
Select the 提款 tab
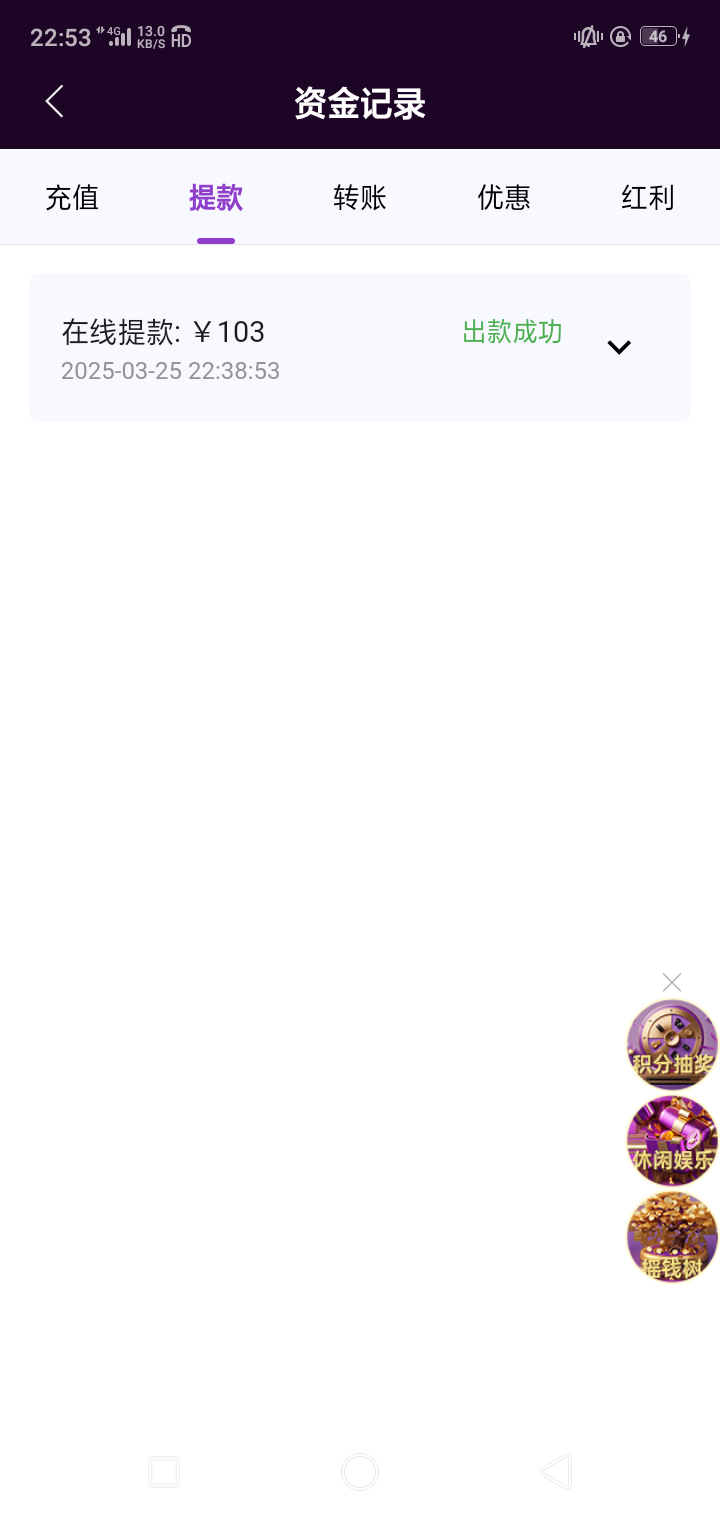click(x=216, y=198)
